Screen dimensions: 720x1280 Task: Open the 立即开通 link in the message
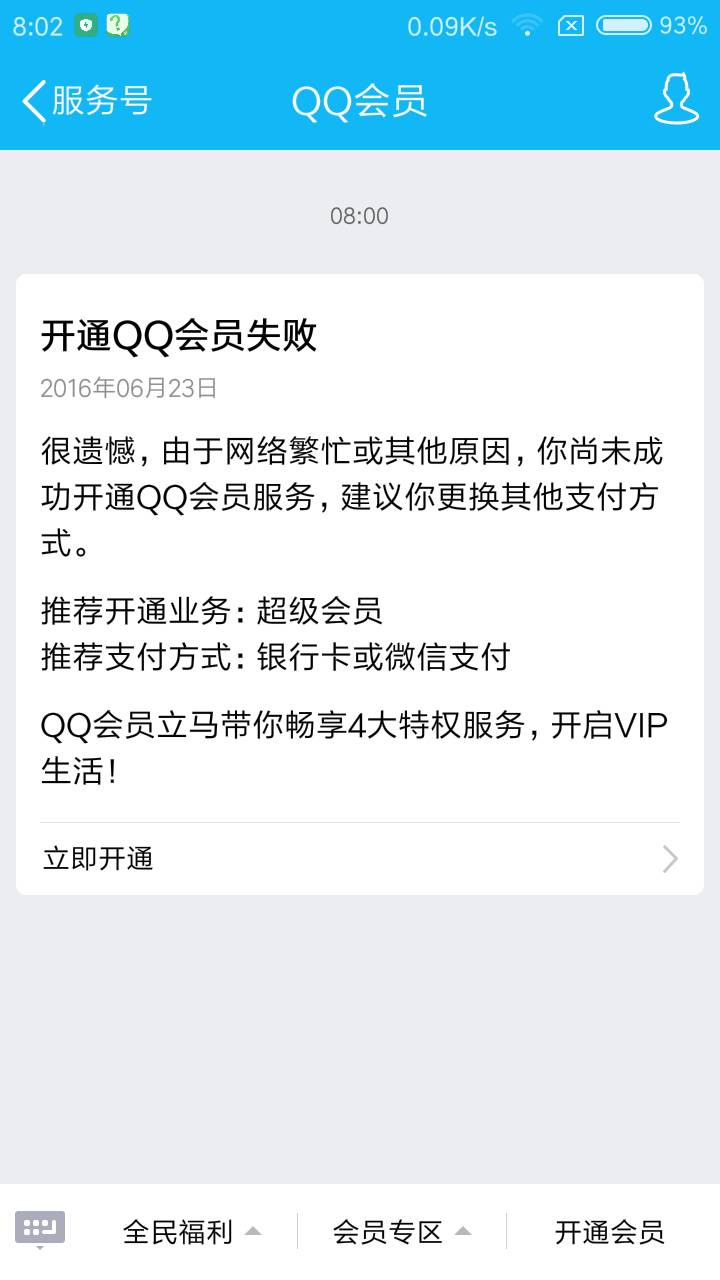click(360, 859)
